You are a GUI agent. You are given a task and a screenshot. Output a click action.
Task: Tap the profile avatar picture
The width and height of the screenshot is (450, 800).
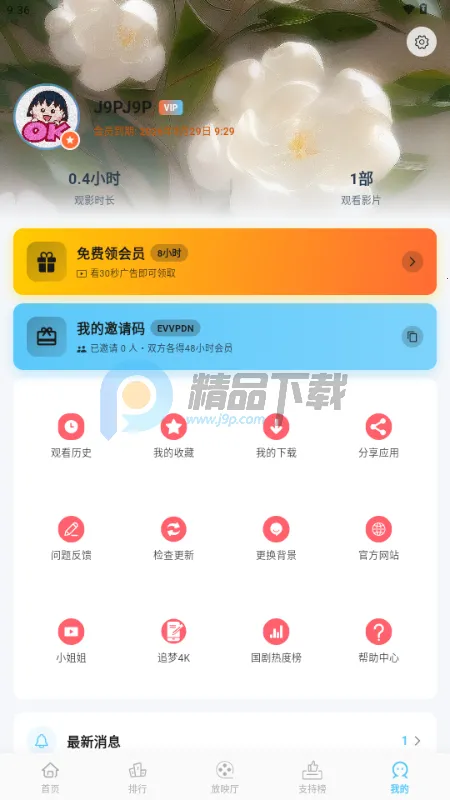point(46,116)
